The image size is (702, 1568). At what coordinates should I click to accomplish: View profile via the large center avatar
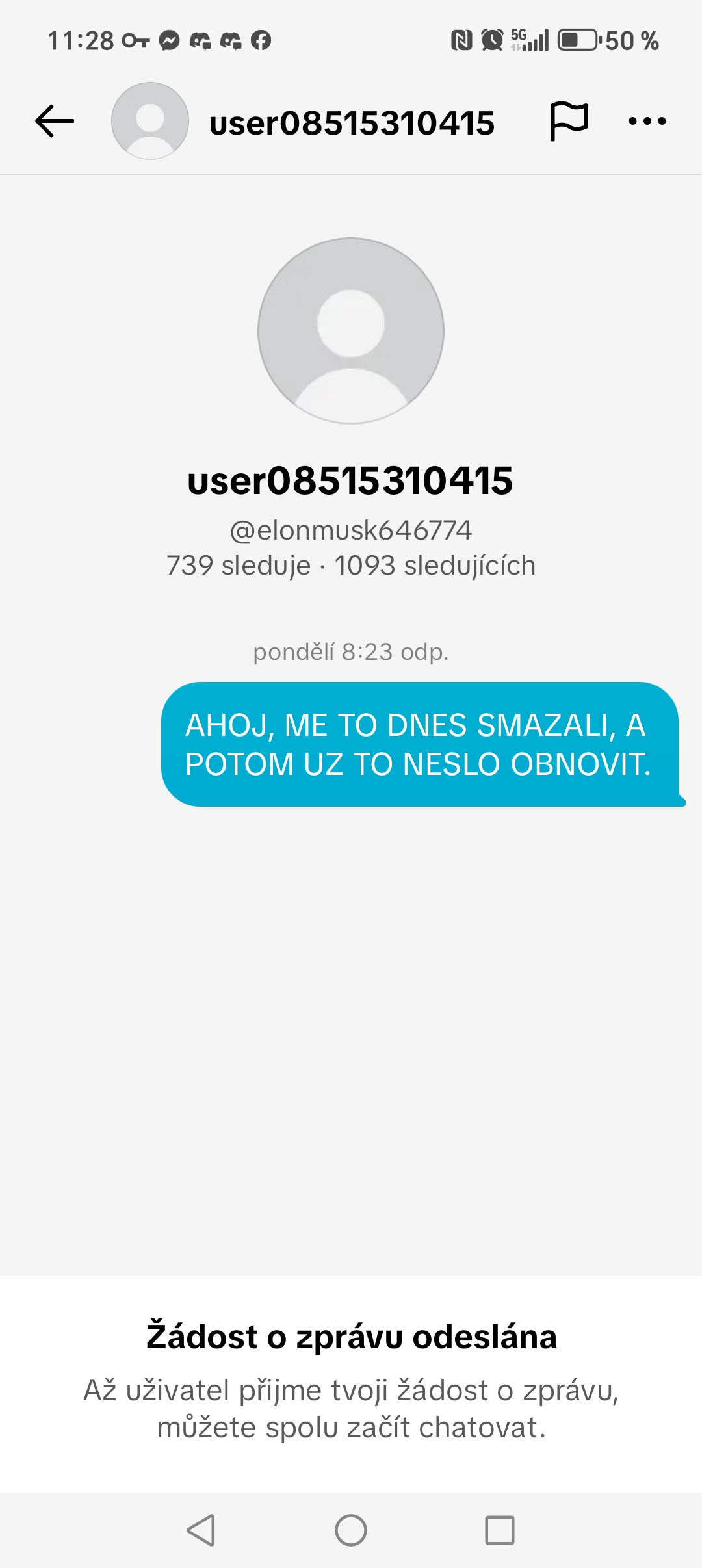click(351, 331)
